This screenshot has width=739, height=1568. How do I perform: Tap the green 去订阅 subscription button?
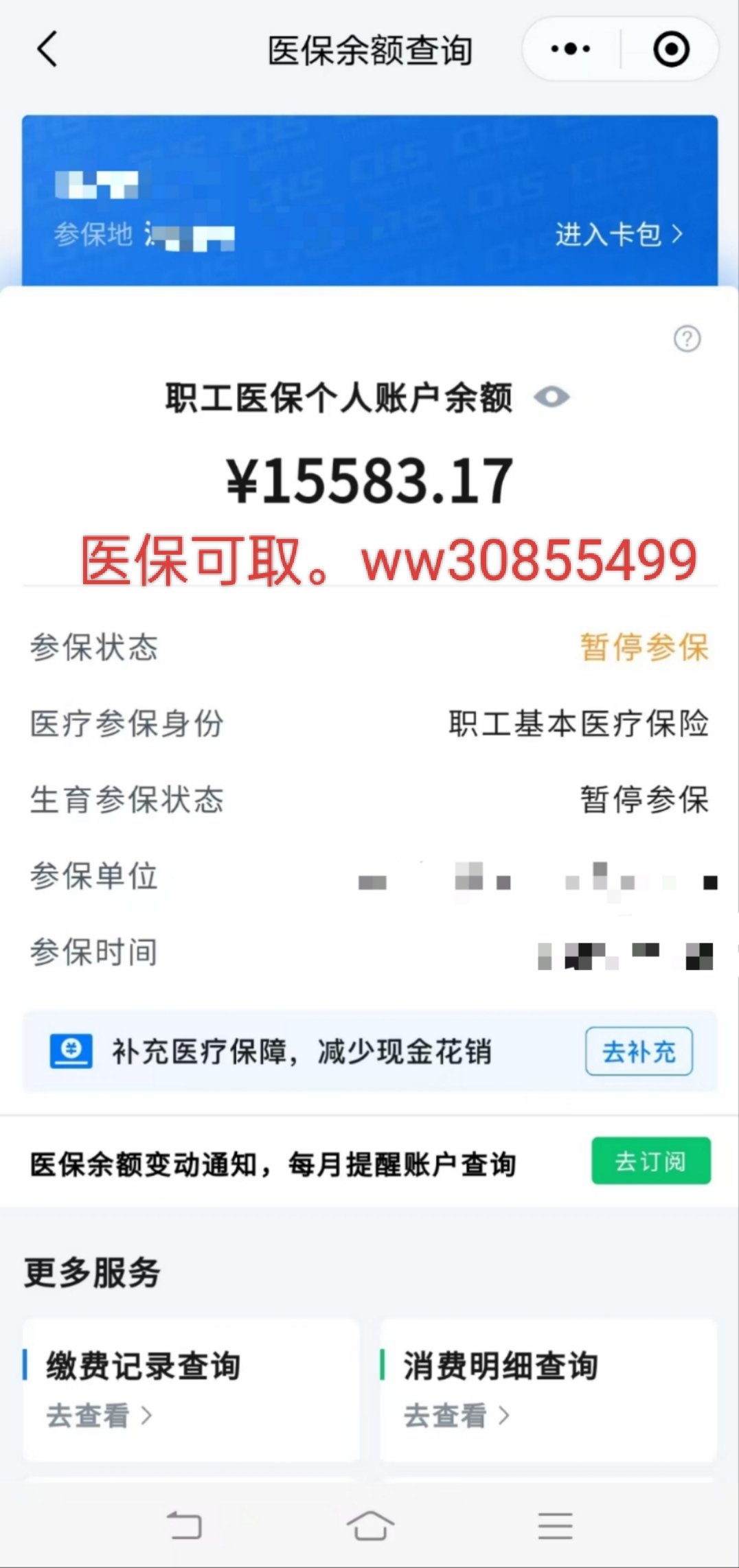[650, 1160]
